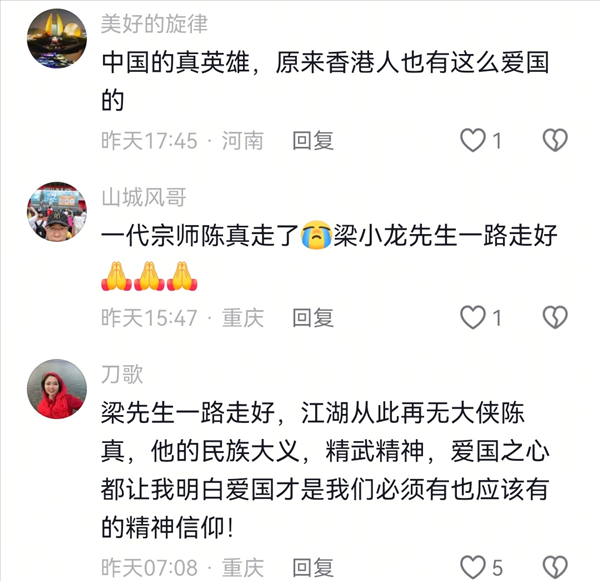The height and width of the screenshot is (581, 600).
Task: Open 美好的旋律's profile avatar
Action: (x=56, y=39)
